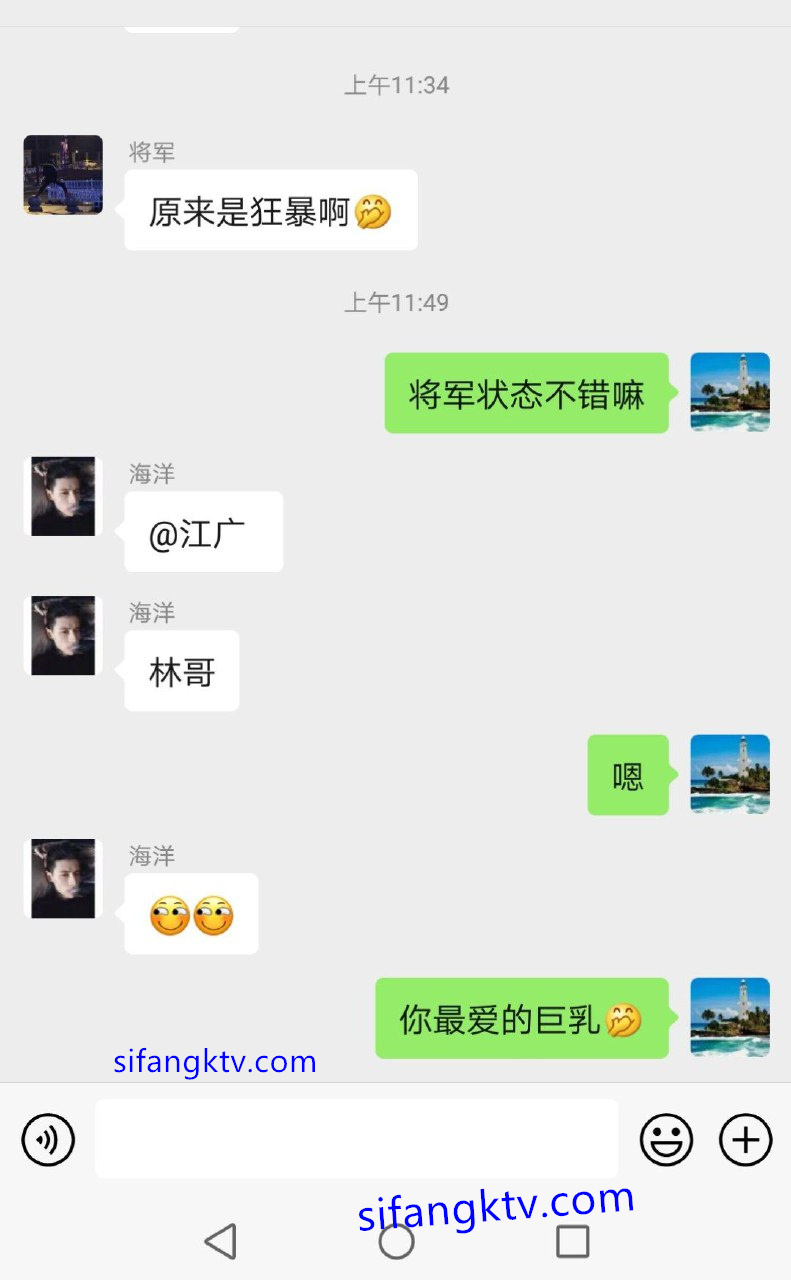Open the plus attachment menu
This screenshot has height=1280, width=791.
[746, 1139]
